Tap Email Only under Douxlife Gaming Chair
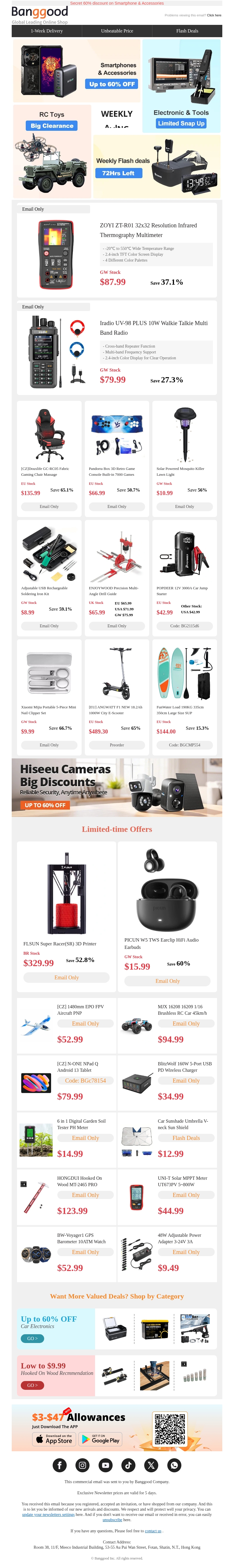 (x=49, y=506)
